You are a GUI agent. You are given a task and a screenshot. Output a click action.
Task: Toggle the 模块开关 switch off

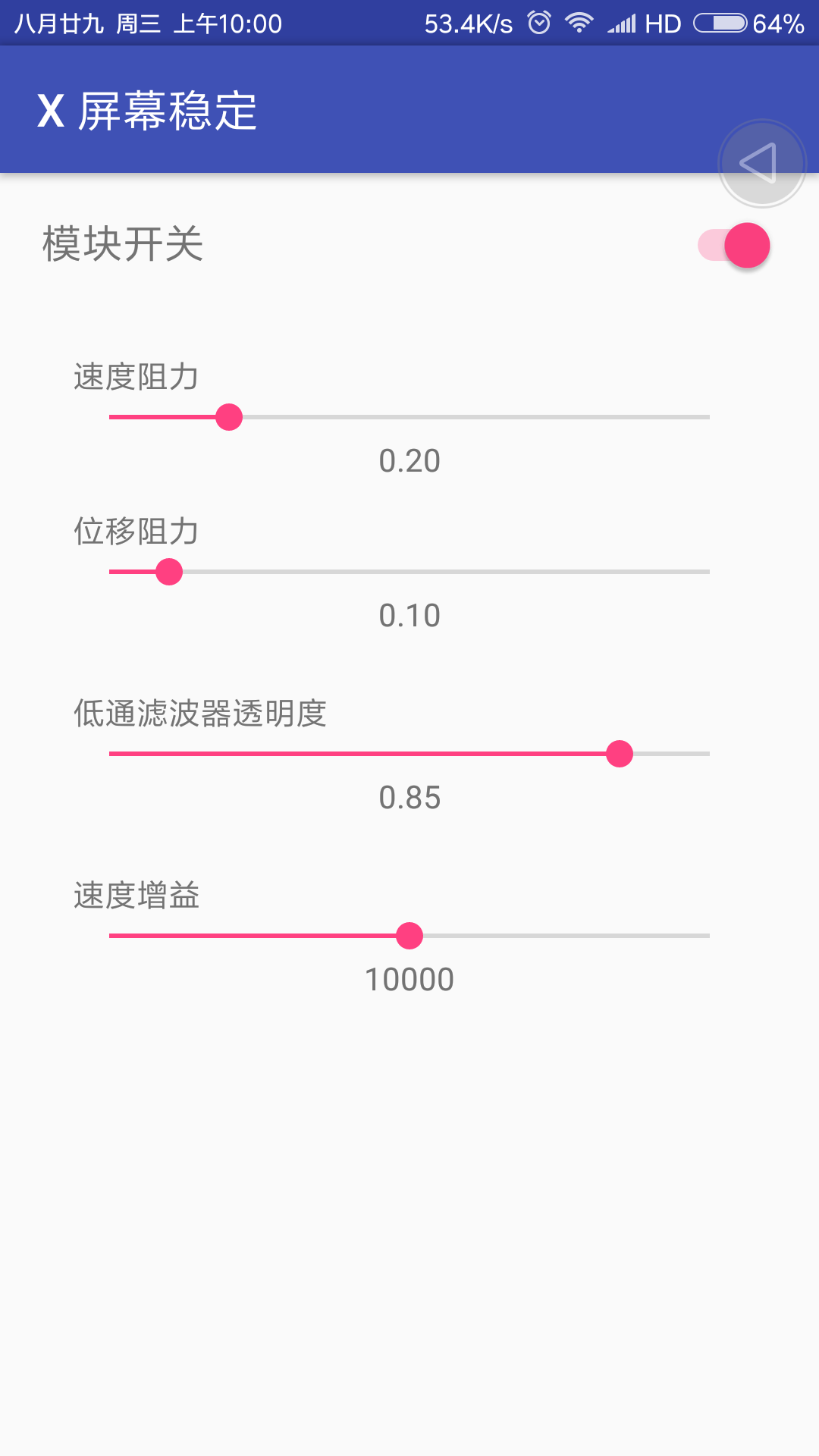[734, 245]
